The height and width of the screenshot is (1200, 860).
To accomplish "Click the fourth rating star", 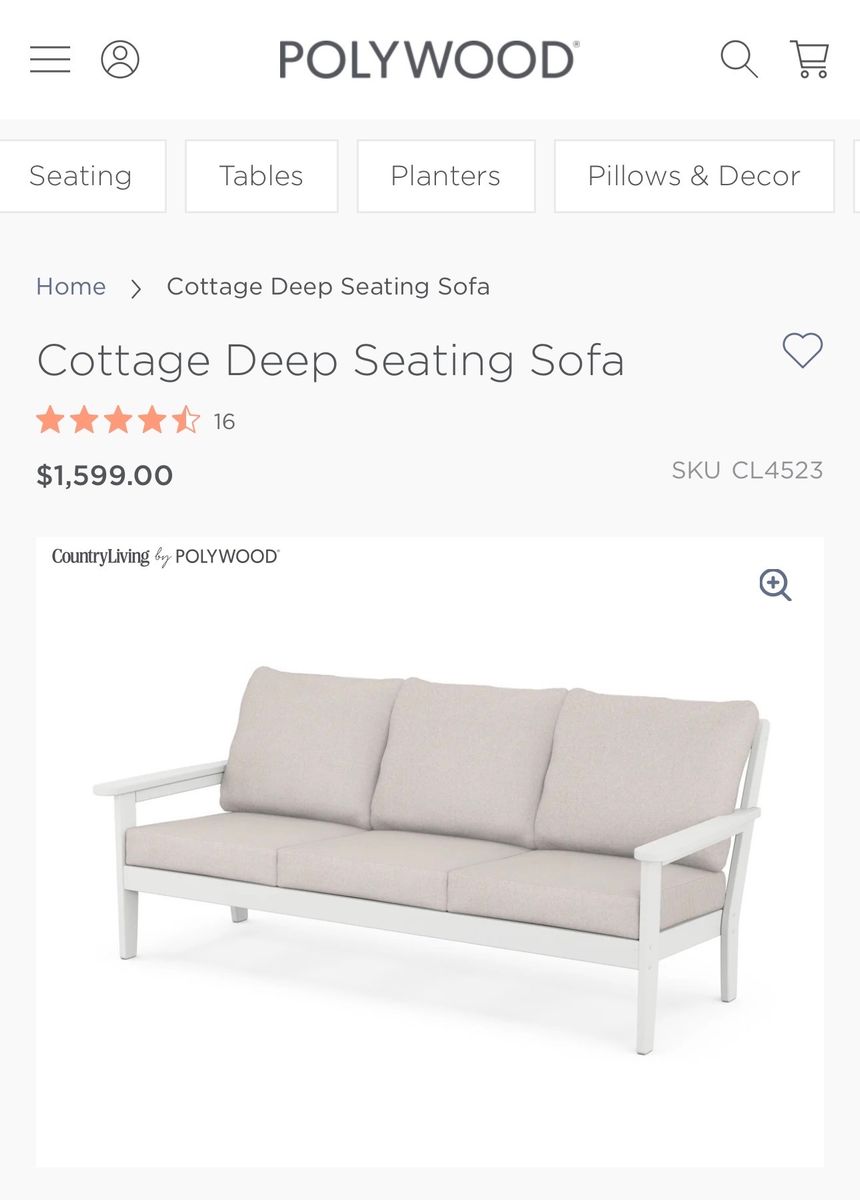I will [x=151, y=421].
